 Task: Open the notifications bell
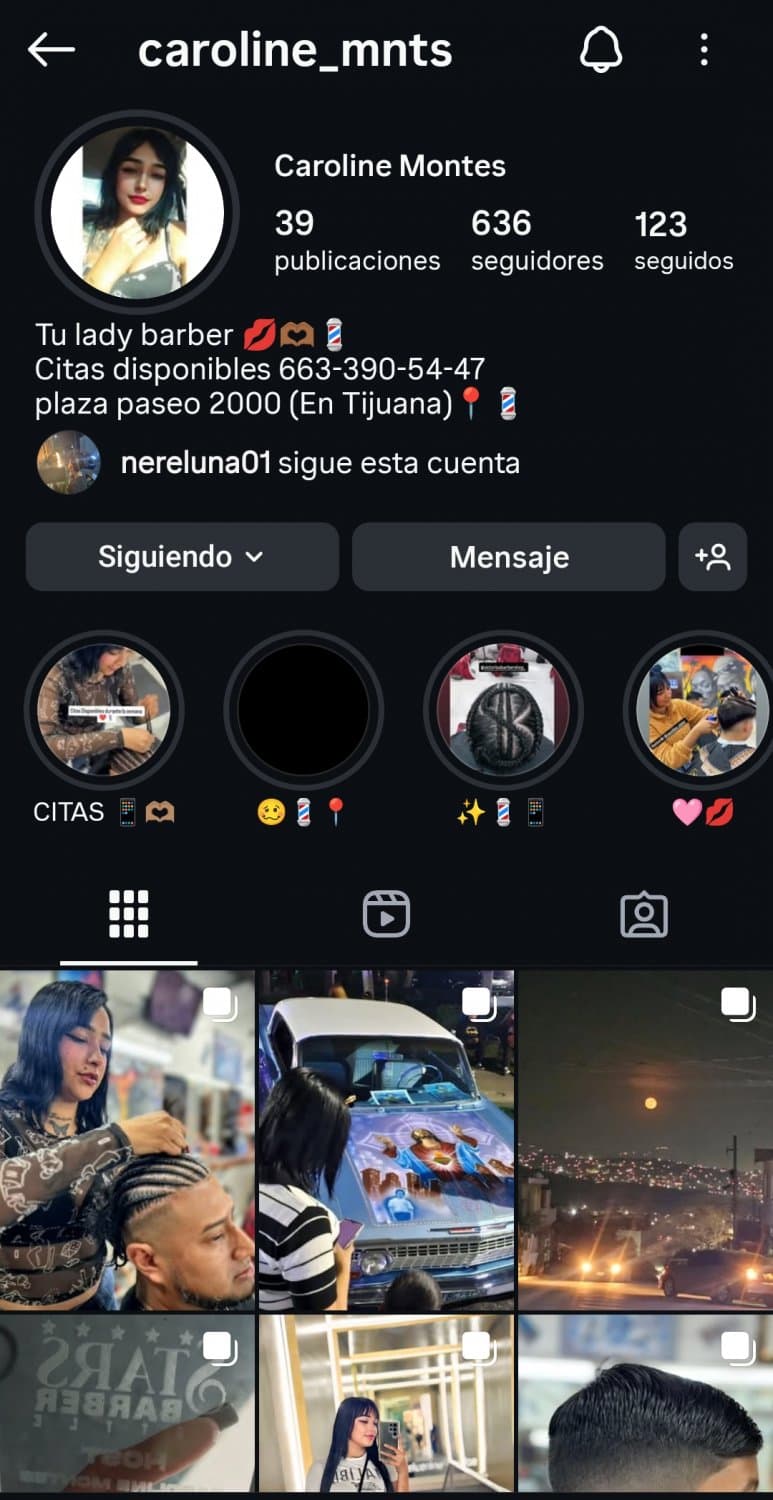[x=601, y=49]
